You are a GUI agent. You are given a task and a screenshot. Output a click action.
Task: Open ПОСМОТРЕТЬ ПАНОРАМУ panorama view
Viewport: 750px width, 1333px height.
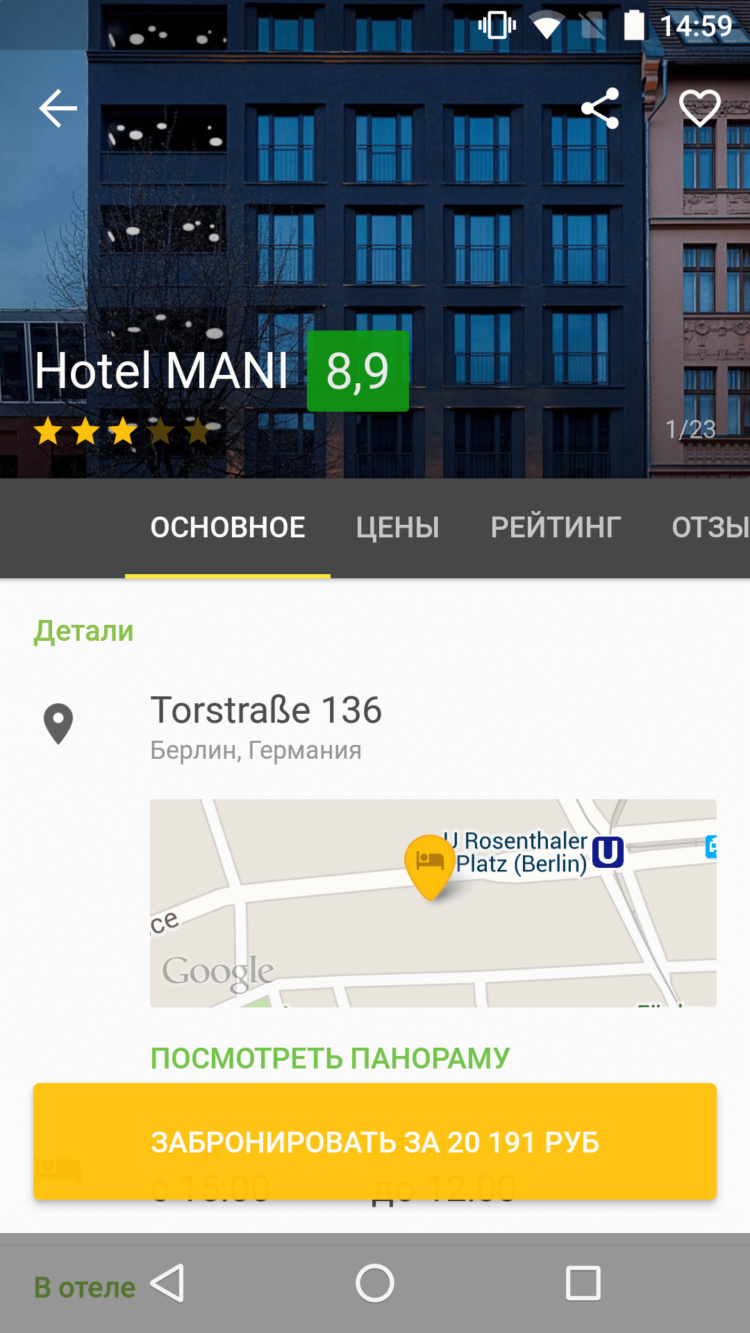330,1057
